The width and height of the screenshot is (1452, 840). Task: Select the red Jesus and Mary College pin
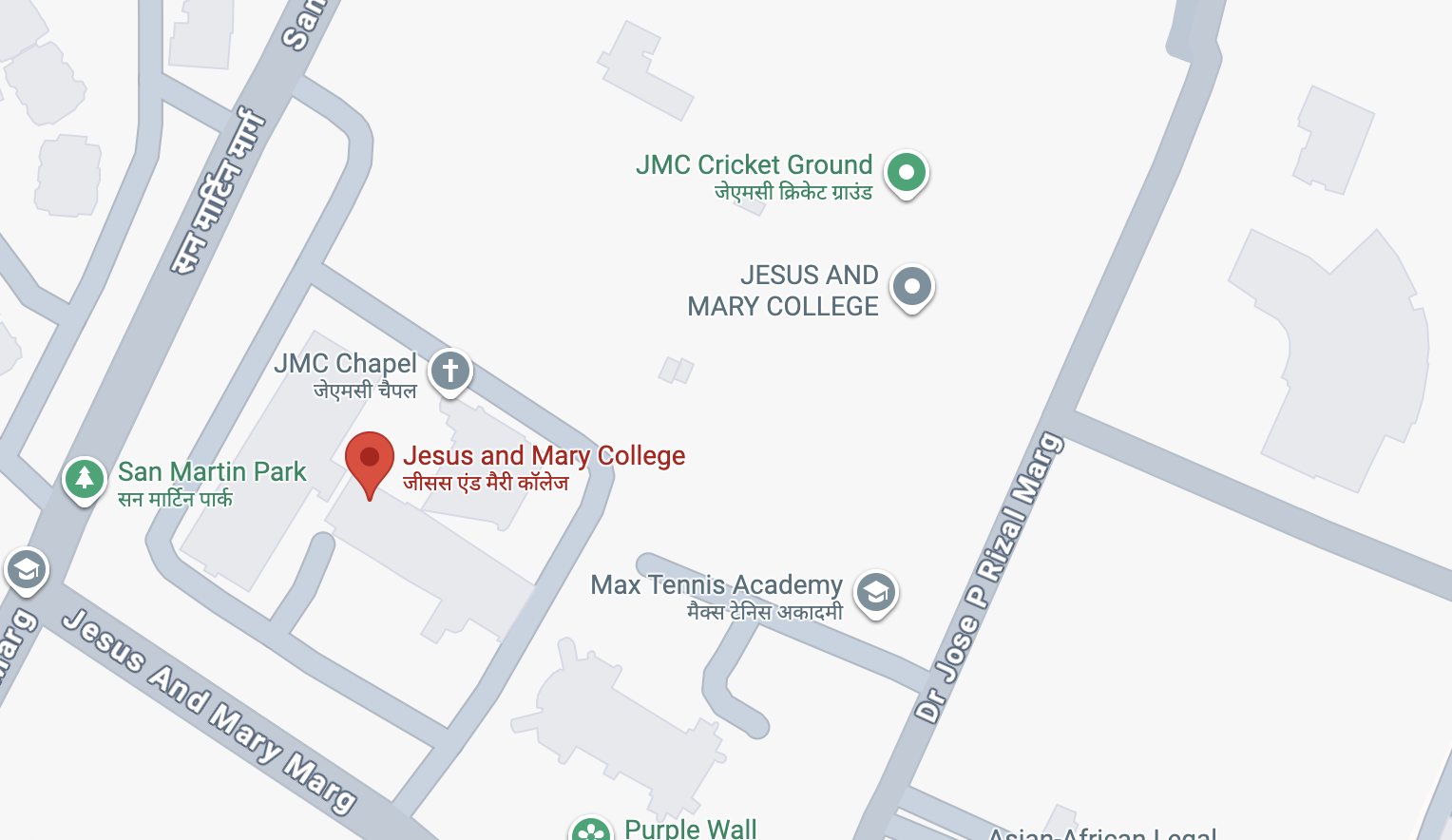(x=370, y=460)
